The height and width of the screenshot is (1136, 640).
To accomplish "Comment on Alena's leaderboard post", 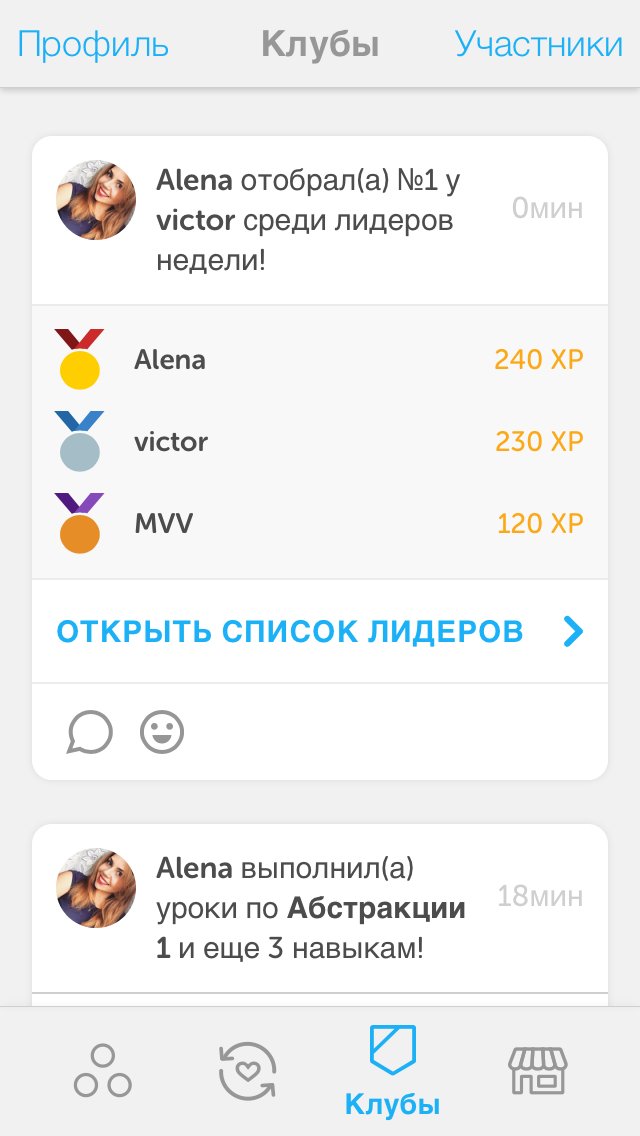I will 90,733.
